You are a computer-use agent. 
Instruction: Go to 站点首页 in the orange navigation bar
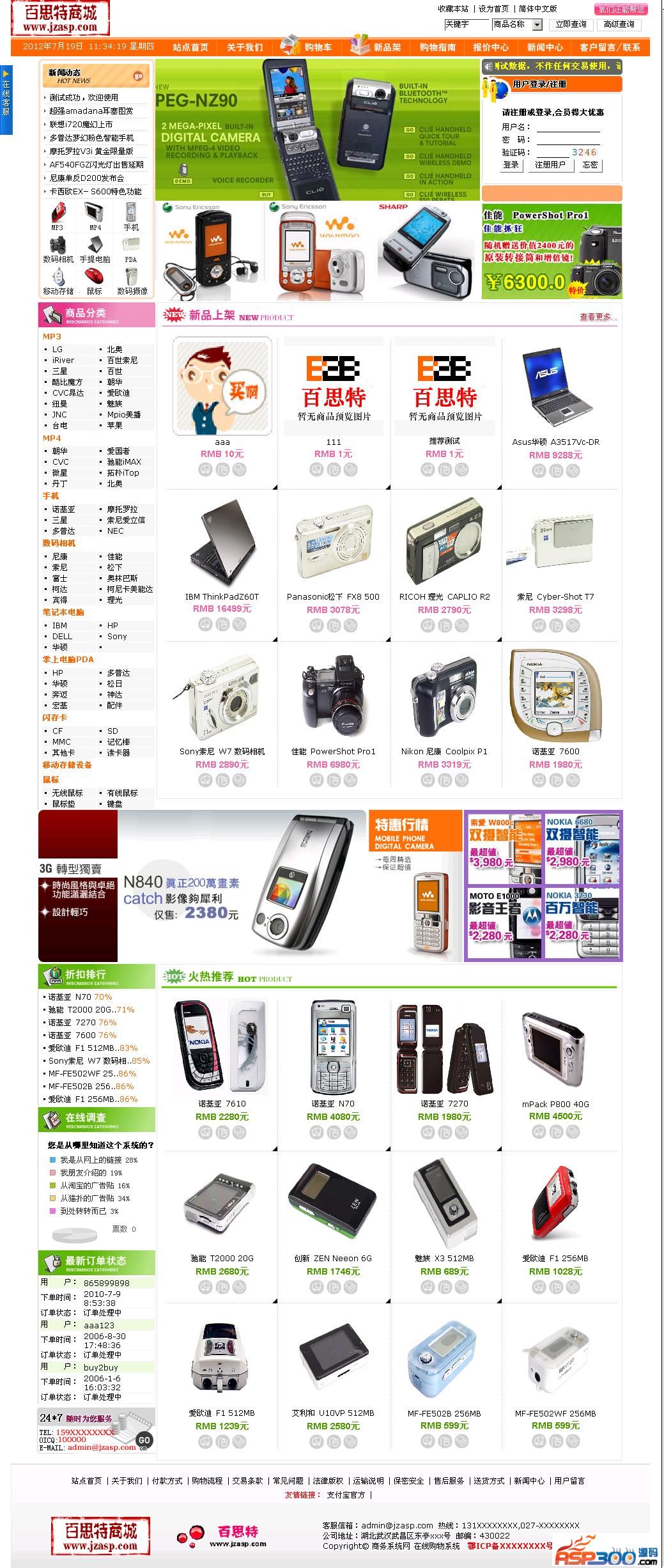[x=190, y=47]
